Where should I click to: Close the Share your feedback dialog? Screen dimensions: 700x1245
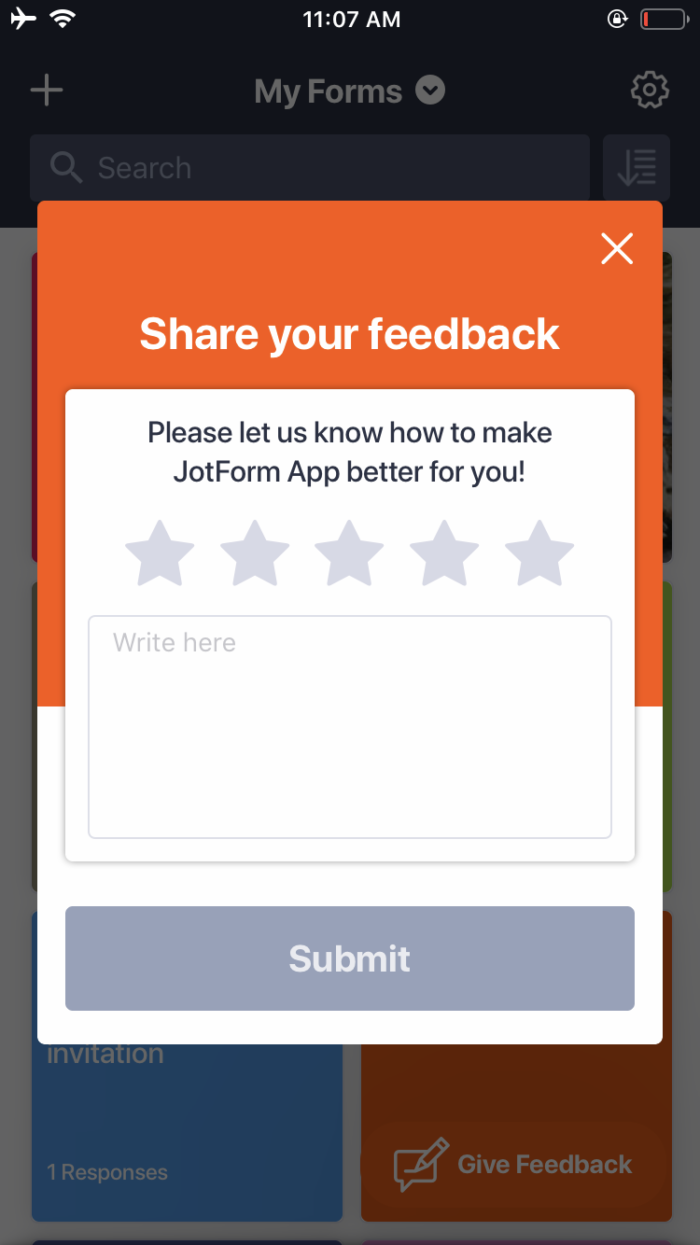[617, 248]
